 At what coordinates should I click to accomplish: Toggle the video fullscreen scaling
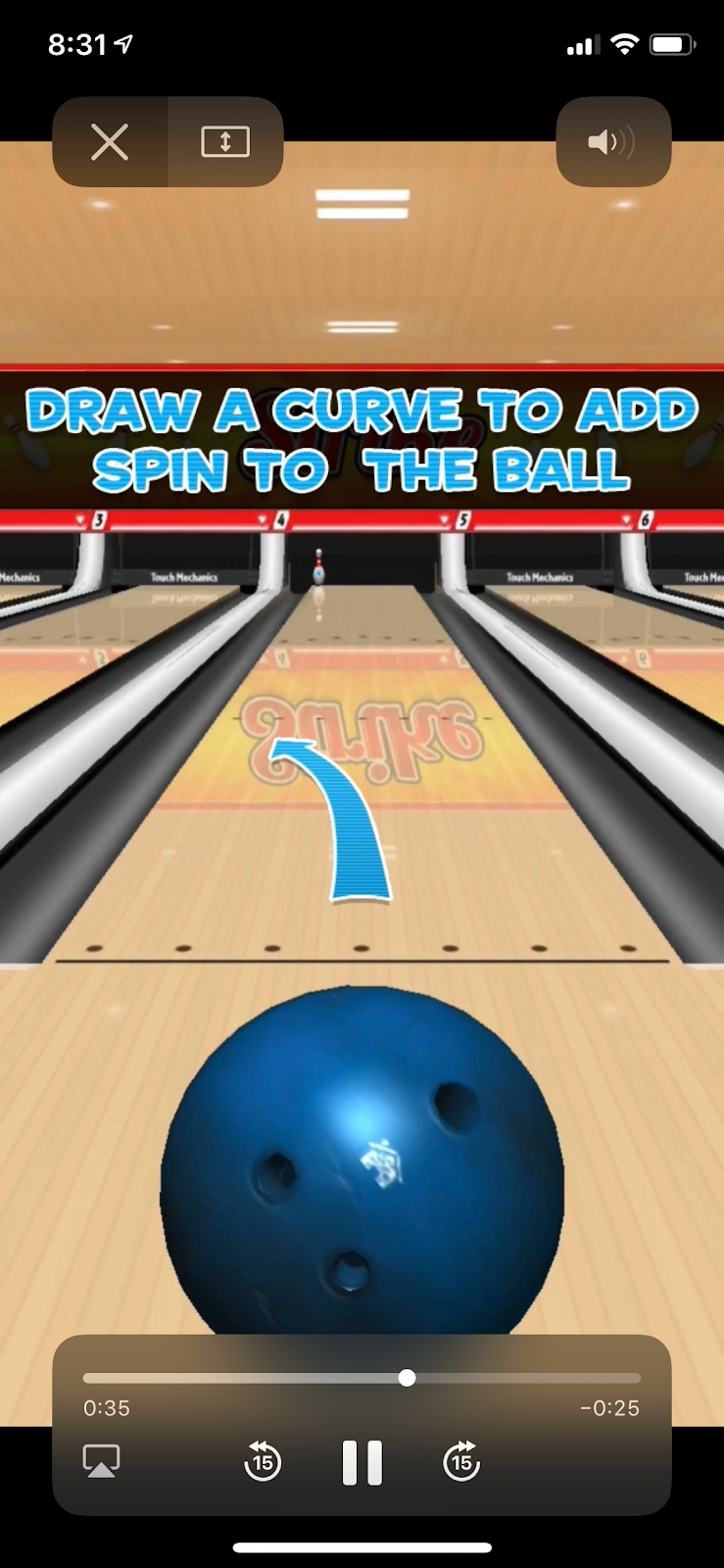(x=225, y=142)
